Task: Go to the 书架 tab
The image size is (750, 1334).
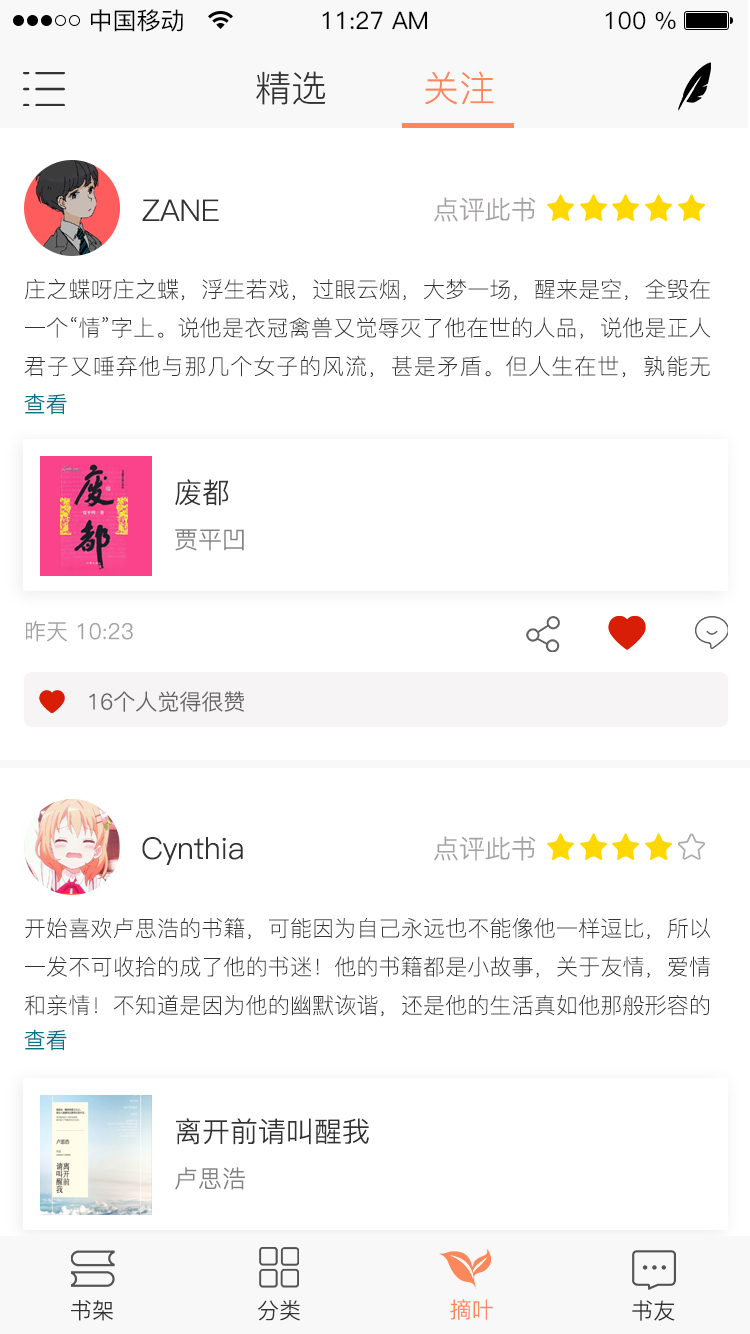Action: [93, 1285]
